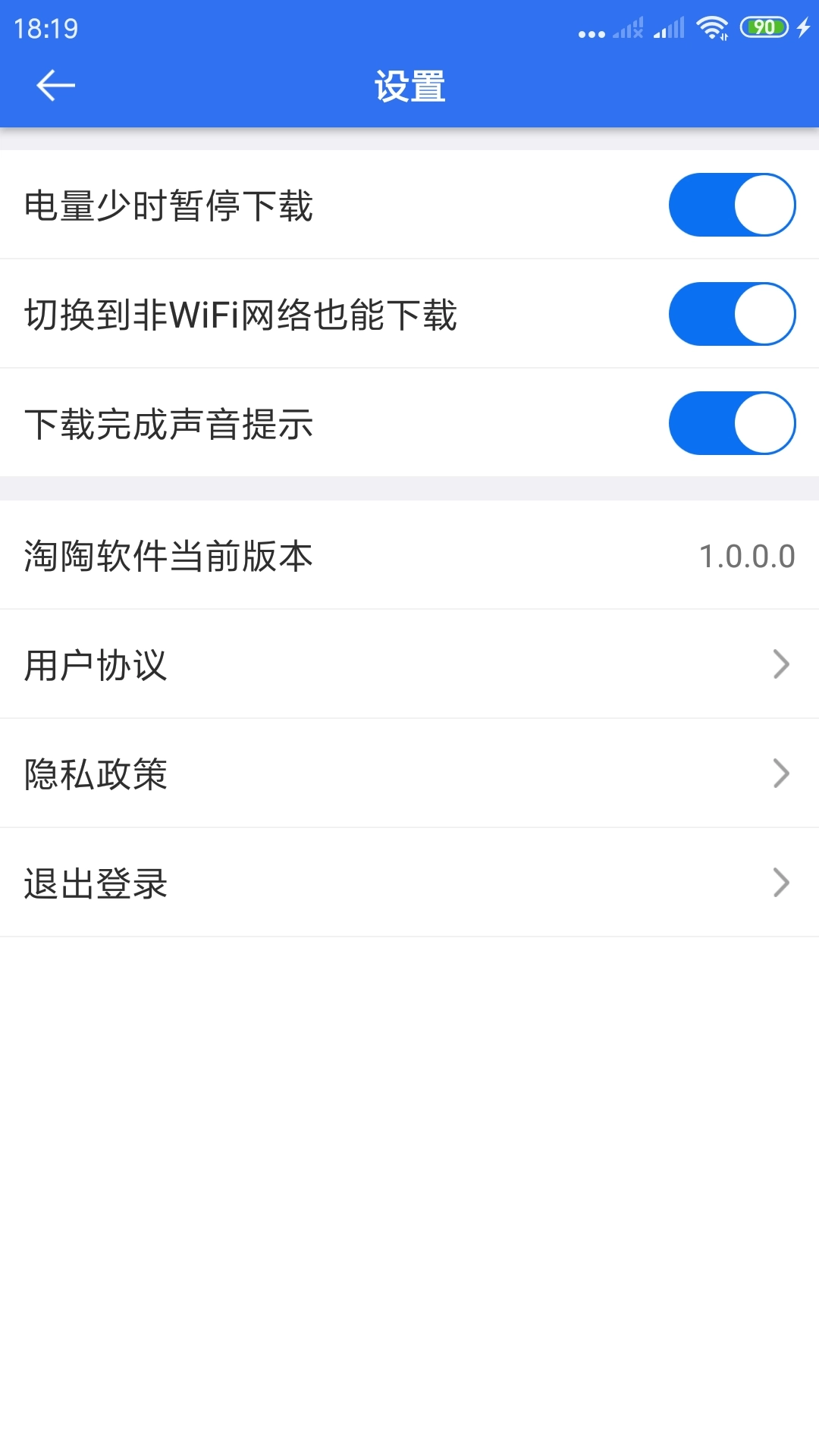Image resolution: width=819 pixels, height=1456 pixels.
Task: Tap the chevron next to 退出登录
Action: pos(782,882)
